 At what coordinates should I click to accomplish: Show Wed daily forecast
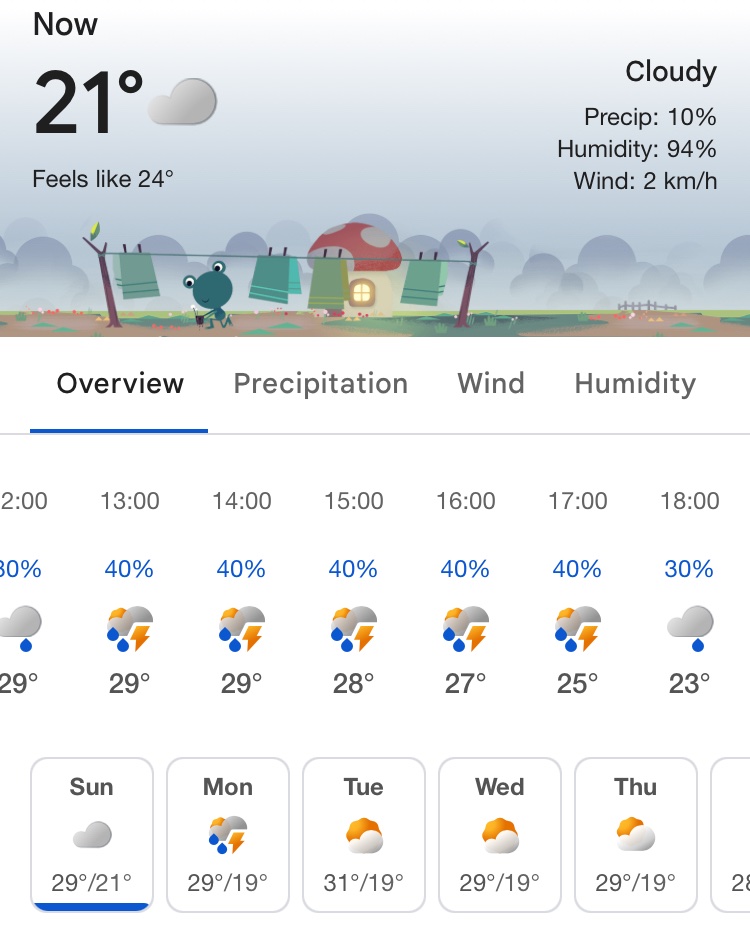(500, 835)
